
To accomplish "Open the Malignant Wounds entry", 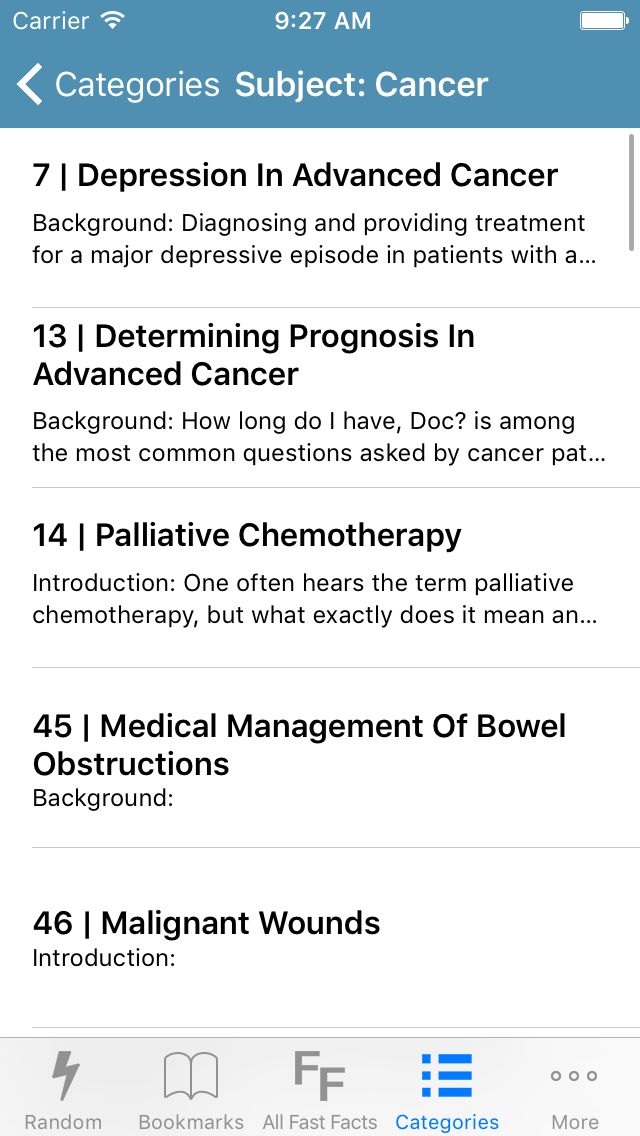I will point(320,937).
